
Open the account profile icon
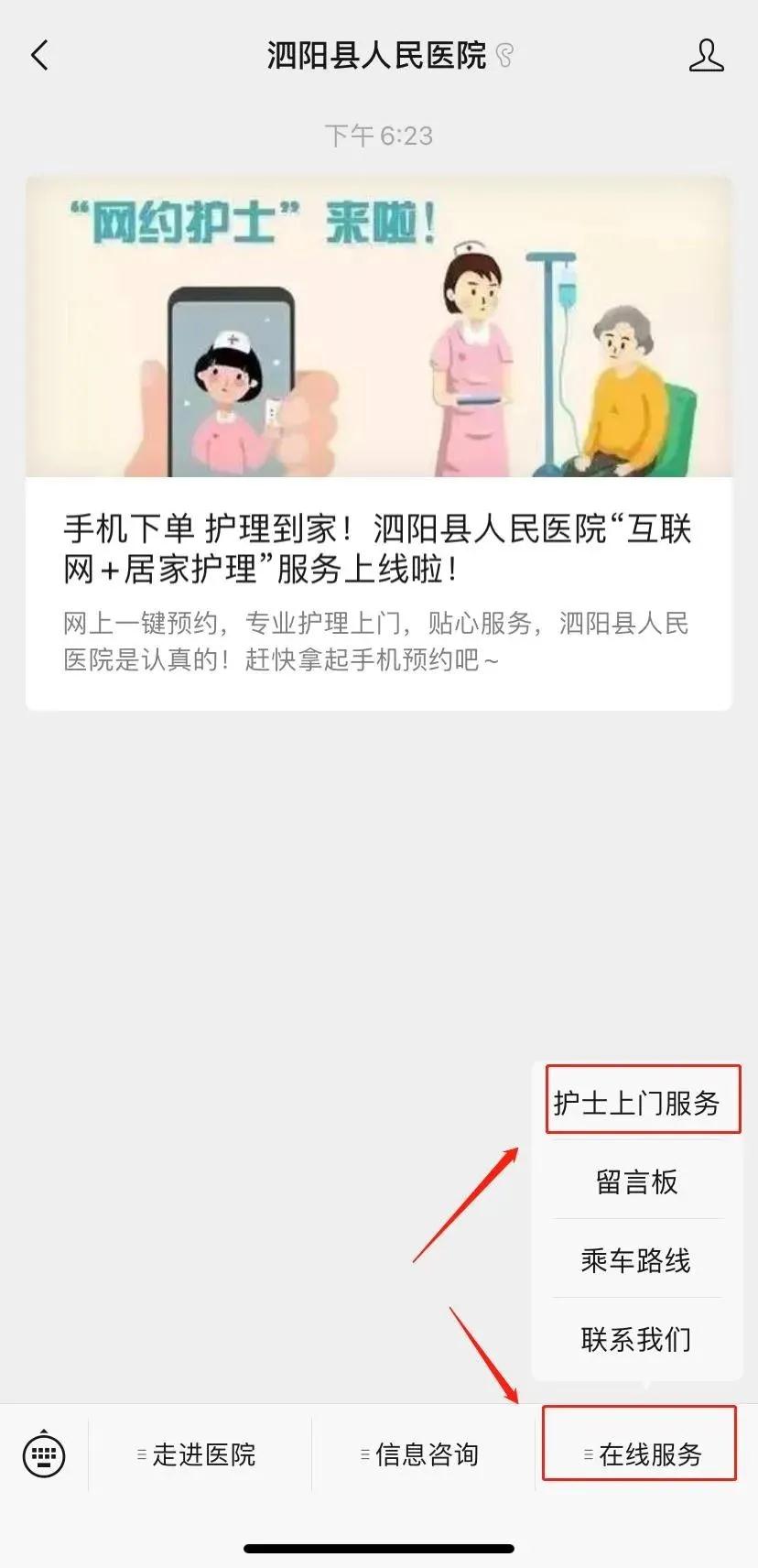coord(706,56)
